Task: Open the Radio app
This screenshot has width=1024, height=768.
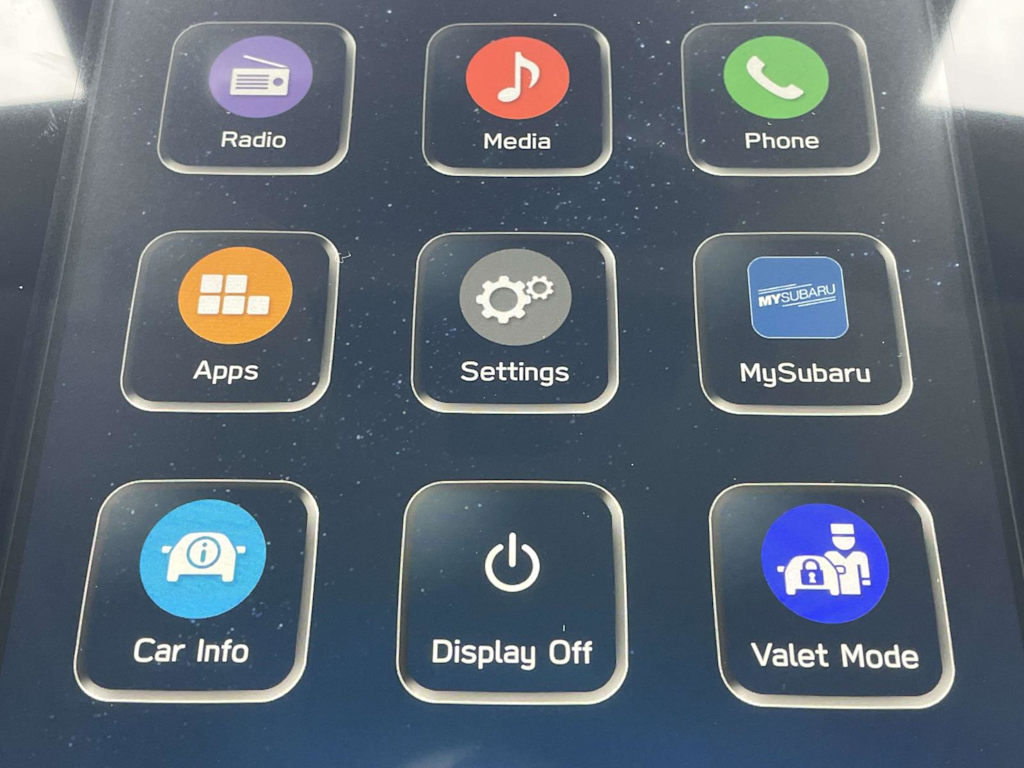Action: (257, 95)
